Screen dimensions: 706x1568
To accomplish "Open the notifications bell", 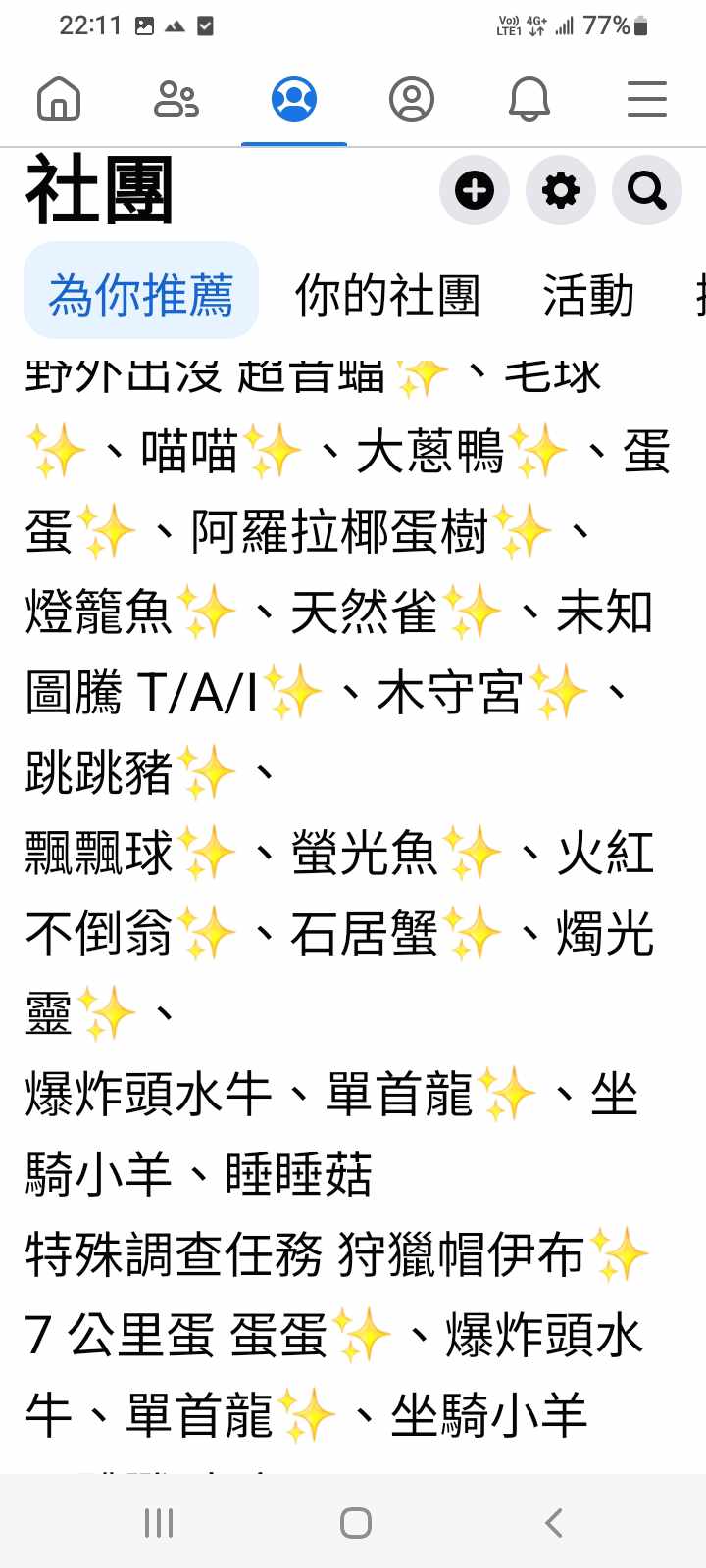I will click(529, 99).
